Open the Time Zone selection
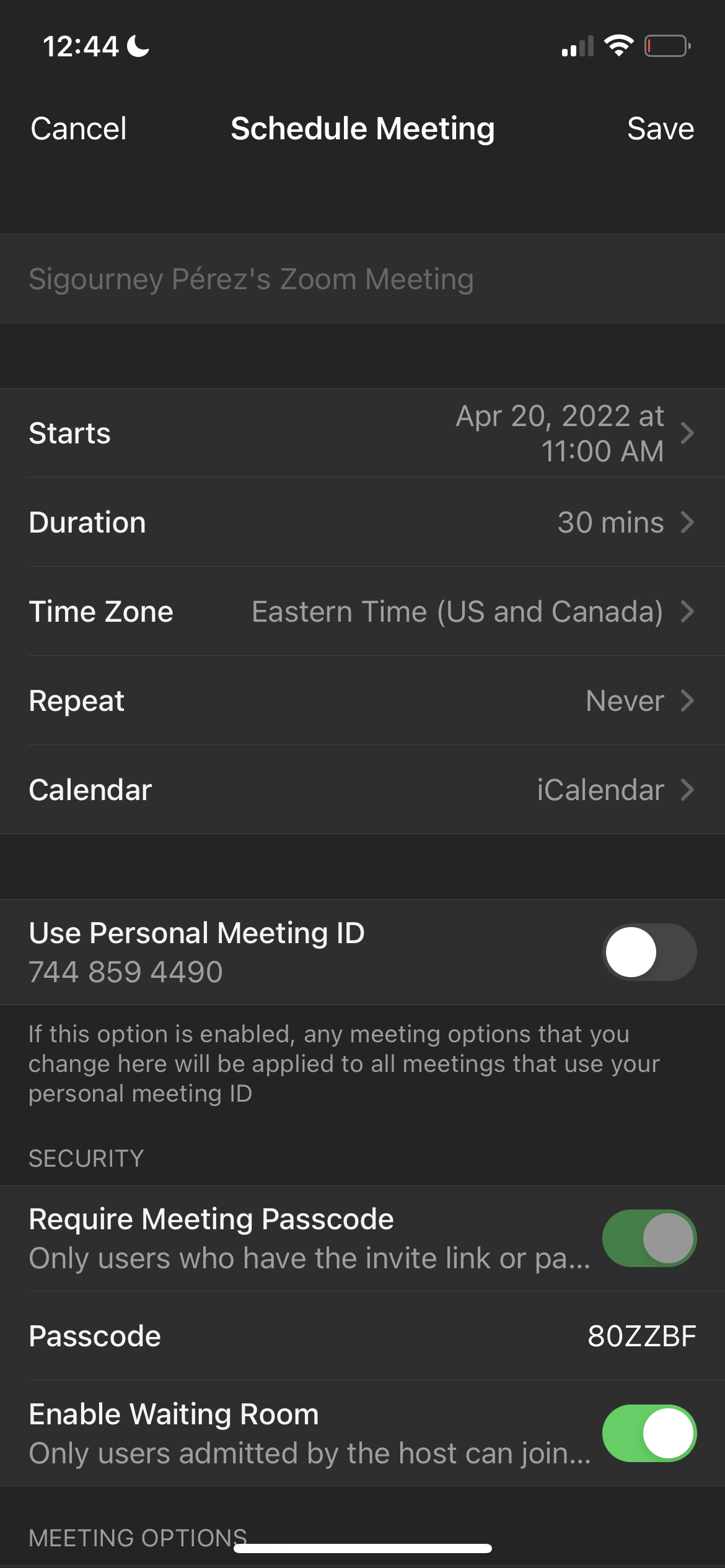 [362, 611]
